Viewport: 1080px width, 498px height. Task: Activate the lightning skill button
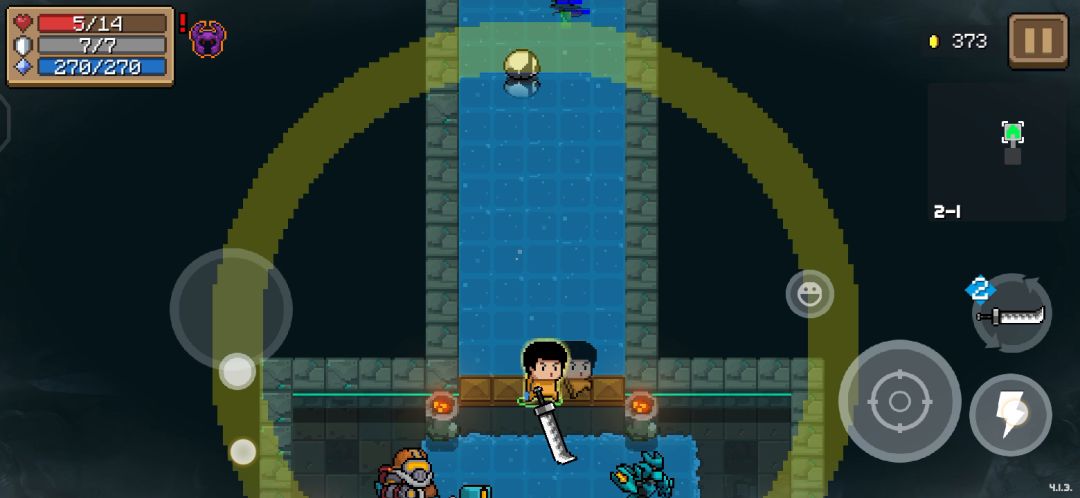[x=1010, y=414]
